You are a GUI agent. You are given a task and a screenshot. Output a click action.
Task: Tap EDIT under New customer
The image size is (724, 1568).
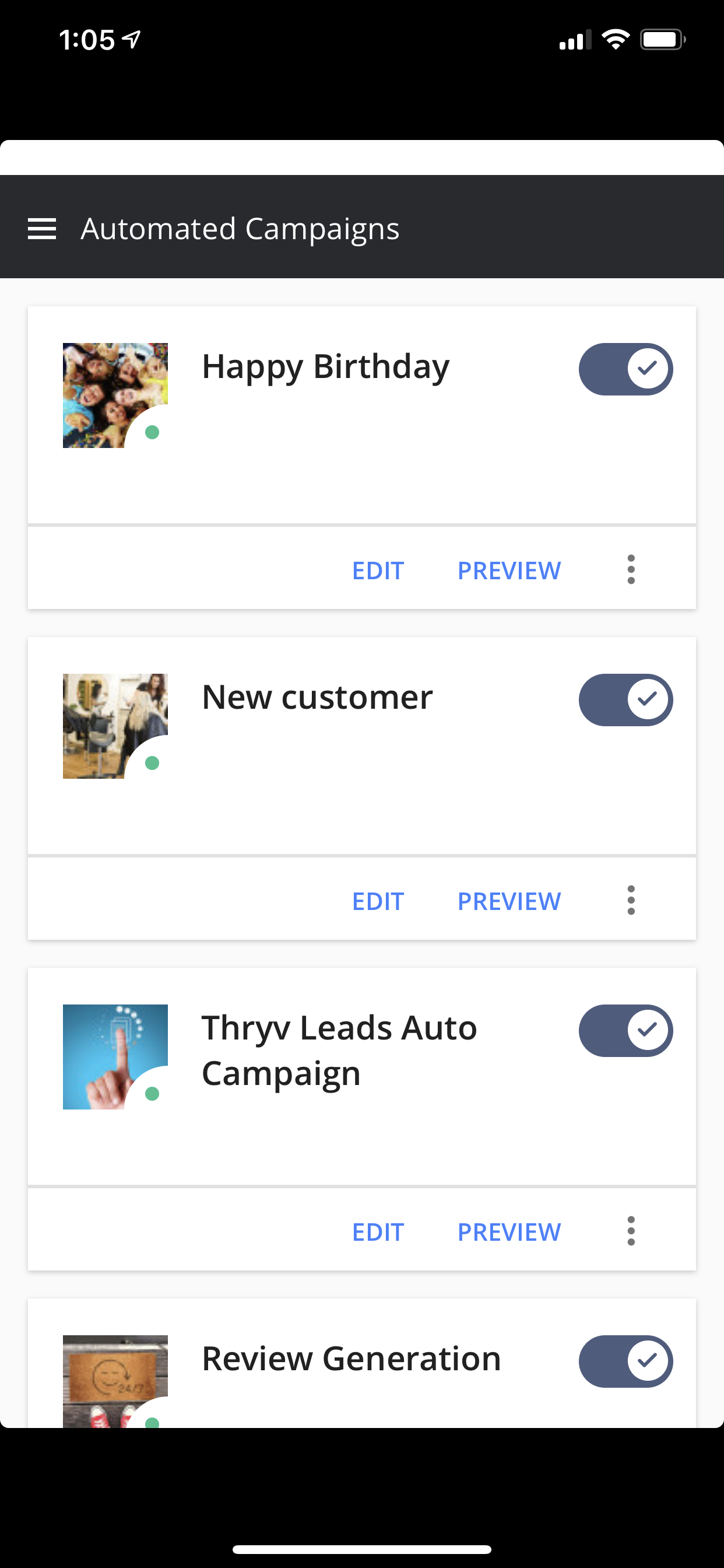click(x=378, y=901)
